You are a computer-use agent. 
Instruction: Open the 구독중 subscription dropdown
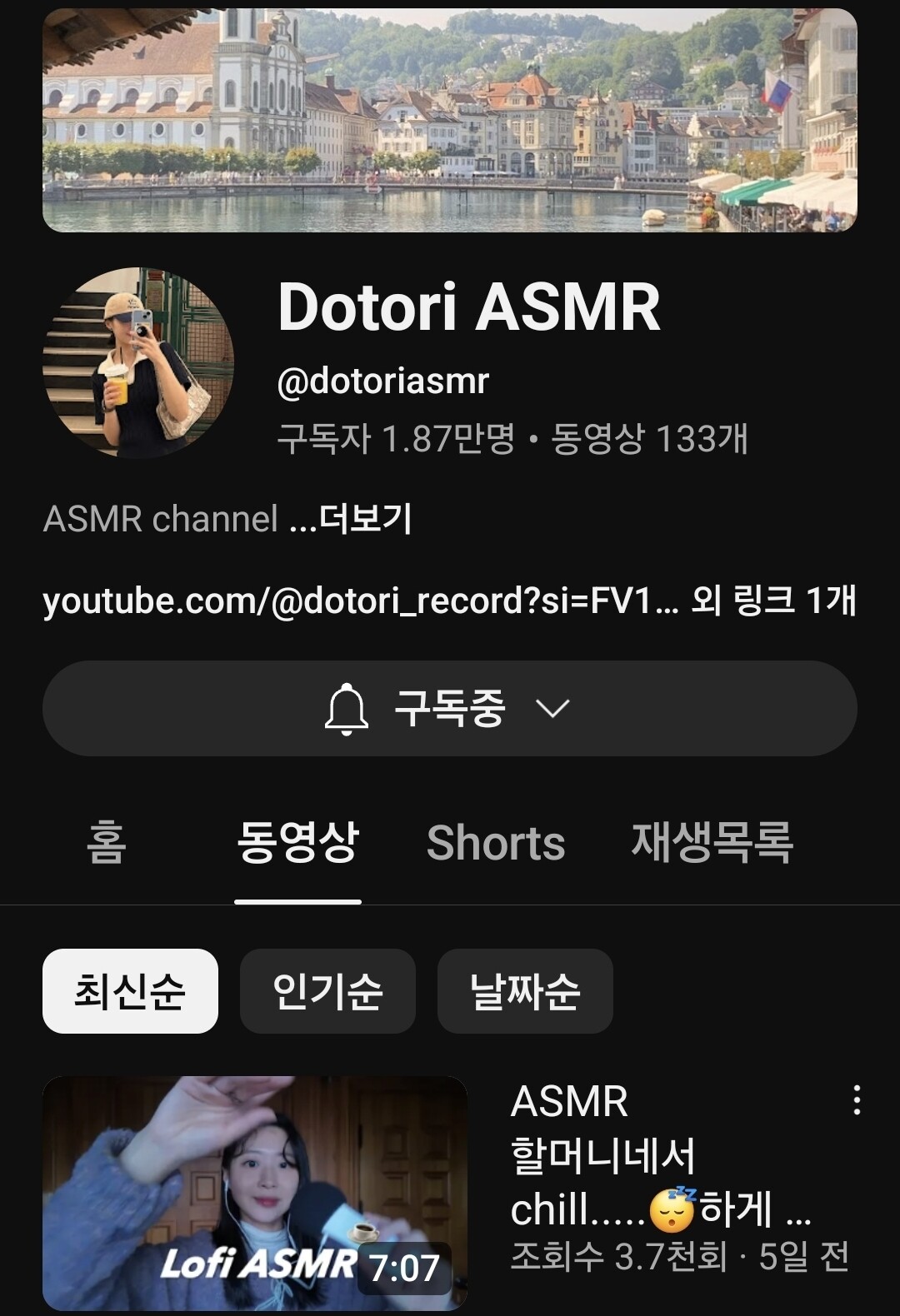pos(449,709)
